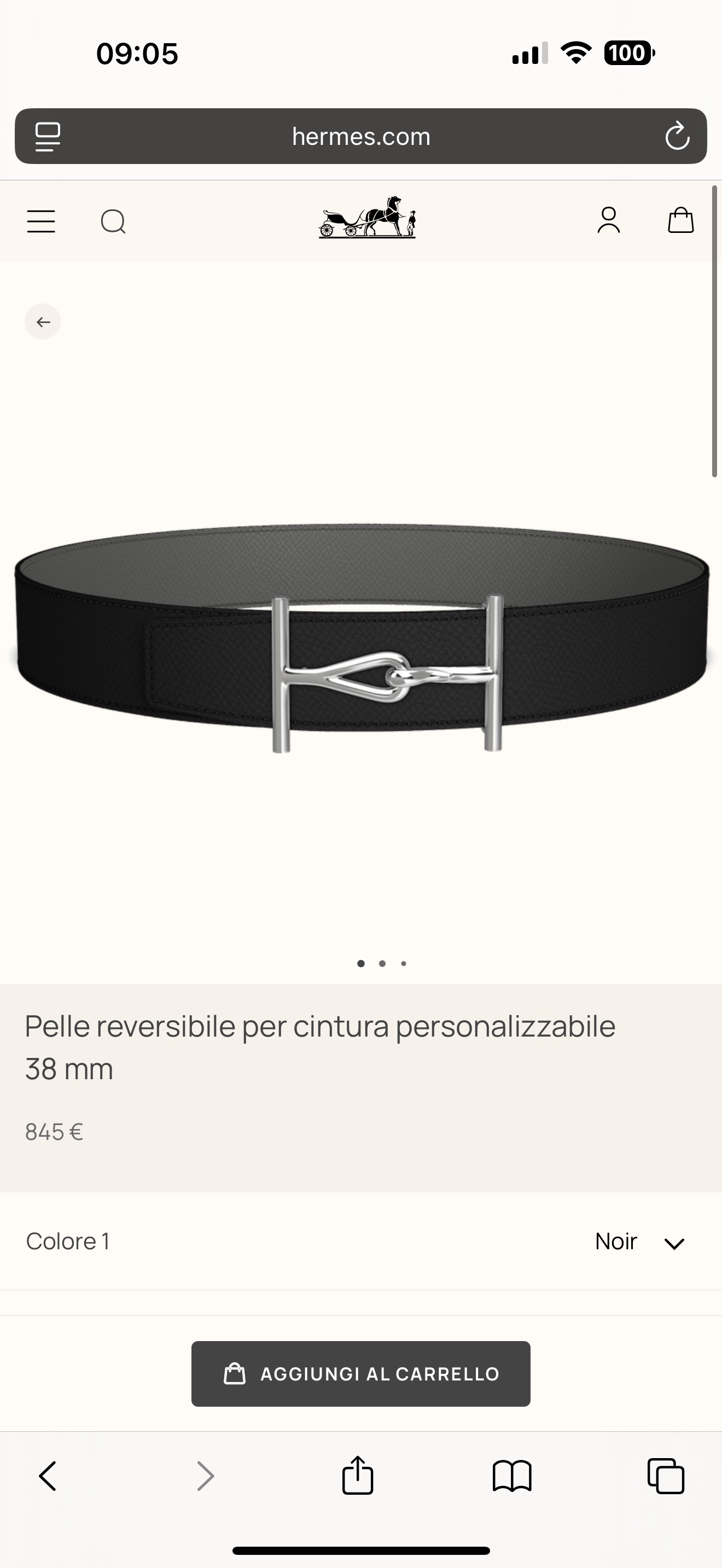This screenshot has height=1568, width=722.
Task: Share this page from Safari toolbar
Action: [357, 1476]
